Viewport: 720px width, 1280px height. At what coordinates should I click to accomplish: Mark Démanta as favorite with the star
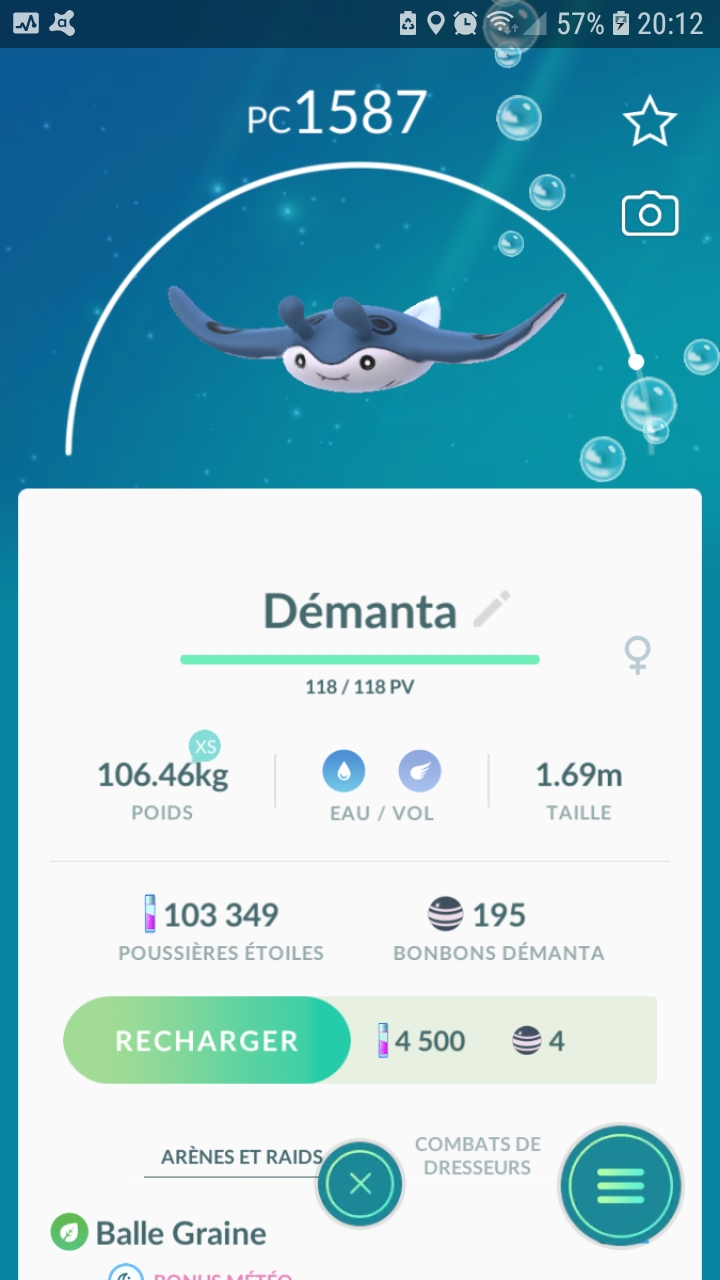(650, 122)
